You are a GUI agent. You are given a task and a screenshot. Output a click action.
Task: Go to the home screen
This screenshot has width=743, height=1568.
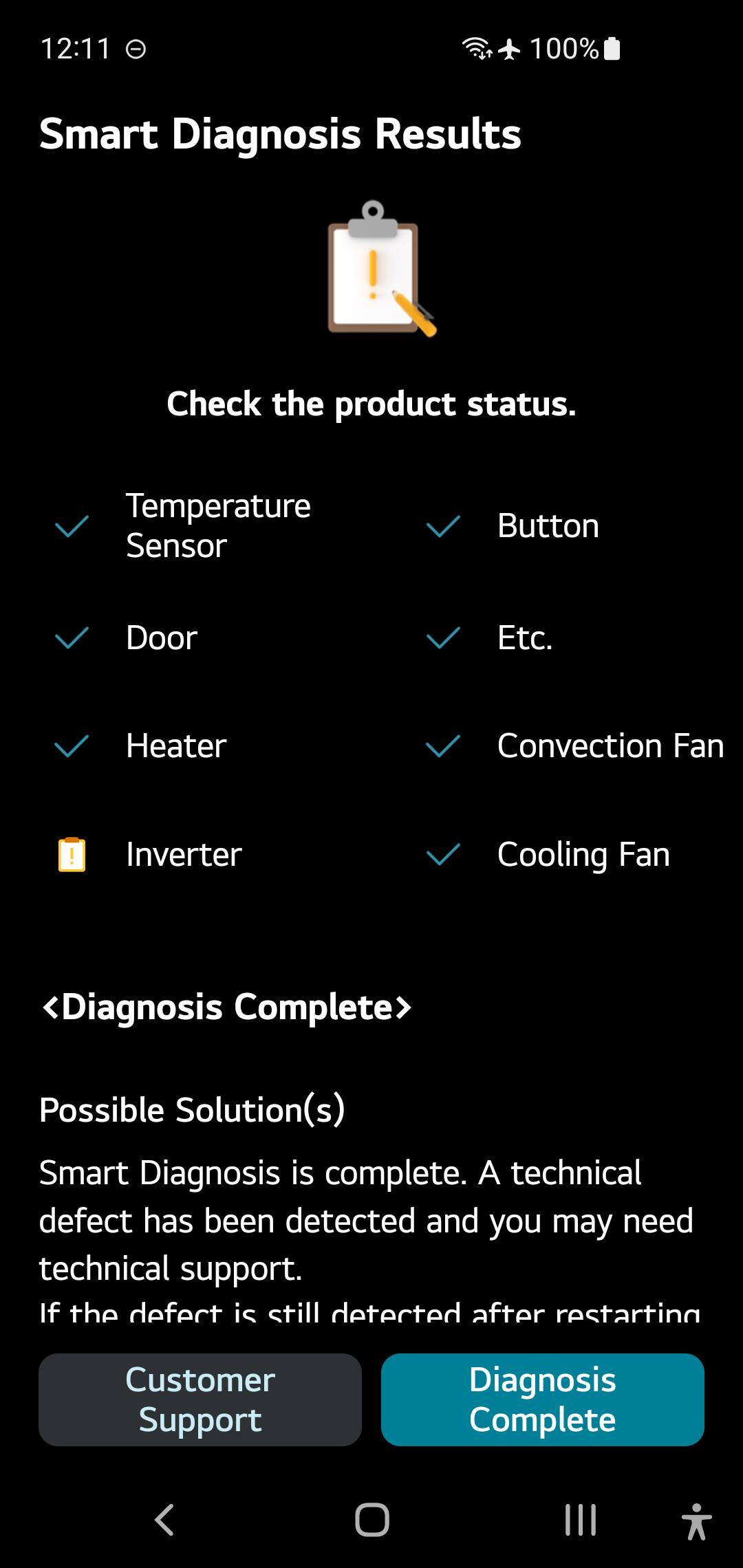coord(371,1519)
